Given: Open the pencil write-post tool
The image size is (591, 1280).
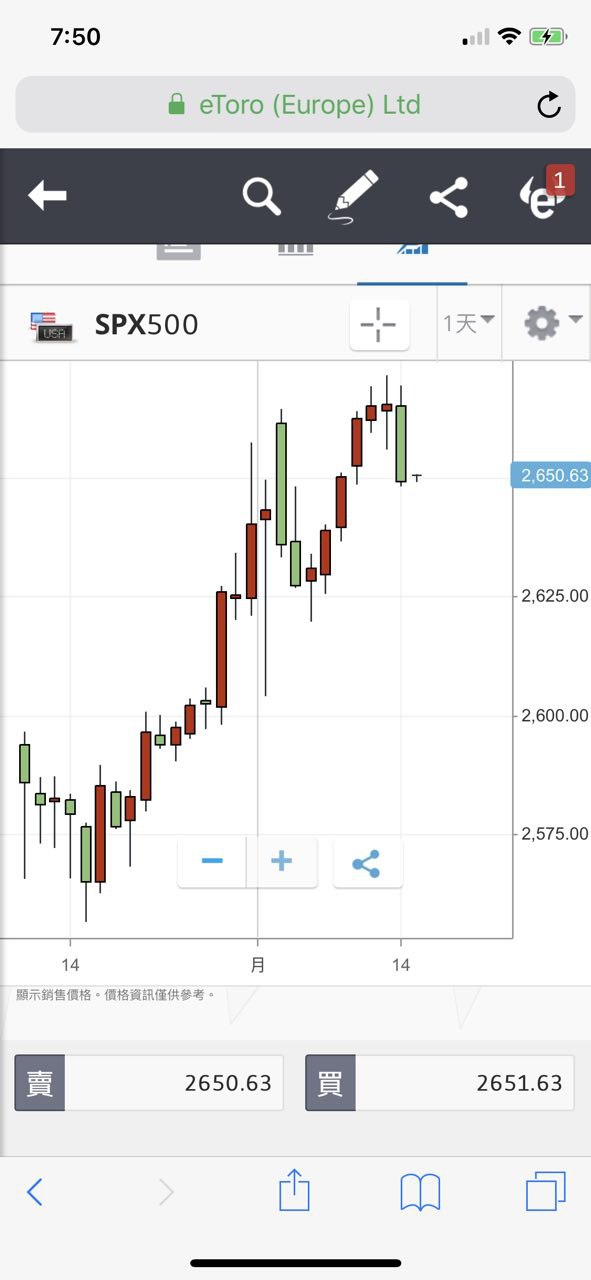Looking at the screenshot, I should click(x=354, y=196).
